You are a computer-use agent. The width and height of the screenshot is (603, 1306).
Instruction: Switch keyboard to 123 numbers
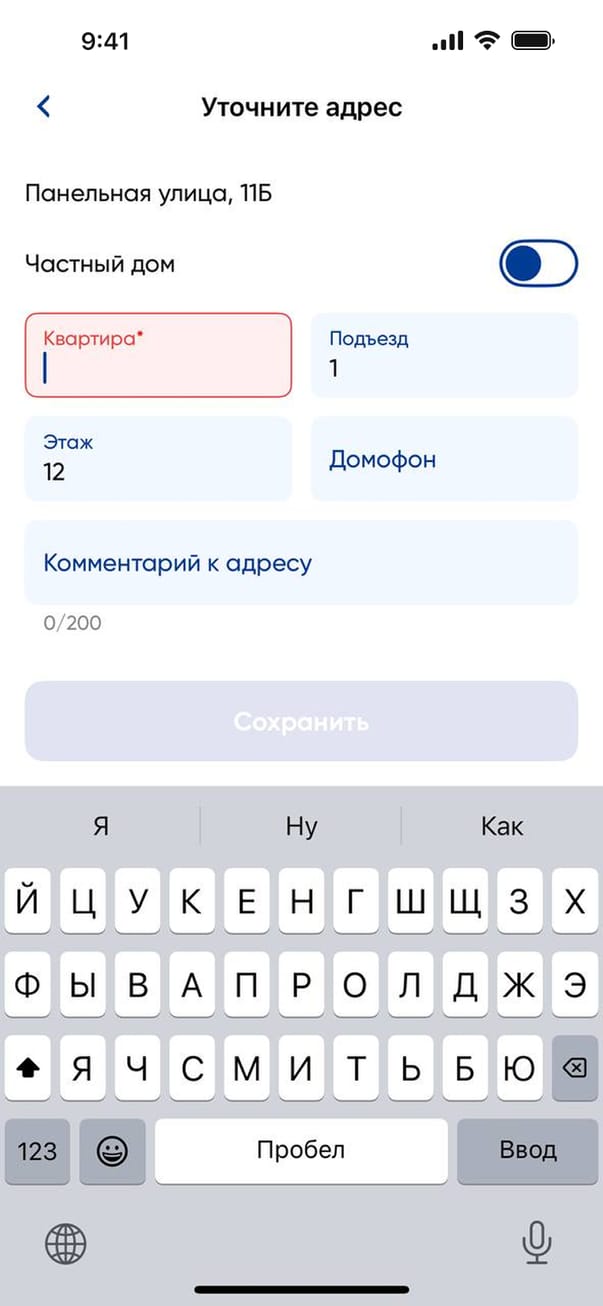coord(37,1151)
